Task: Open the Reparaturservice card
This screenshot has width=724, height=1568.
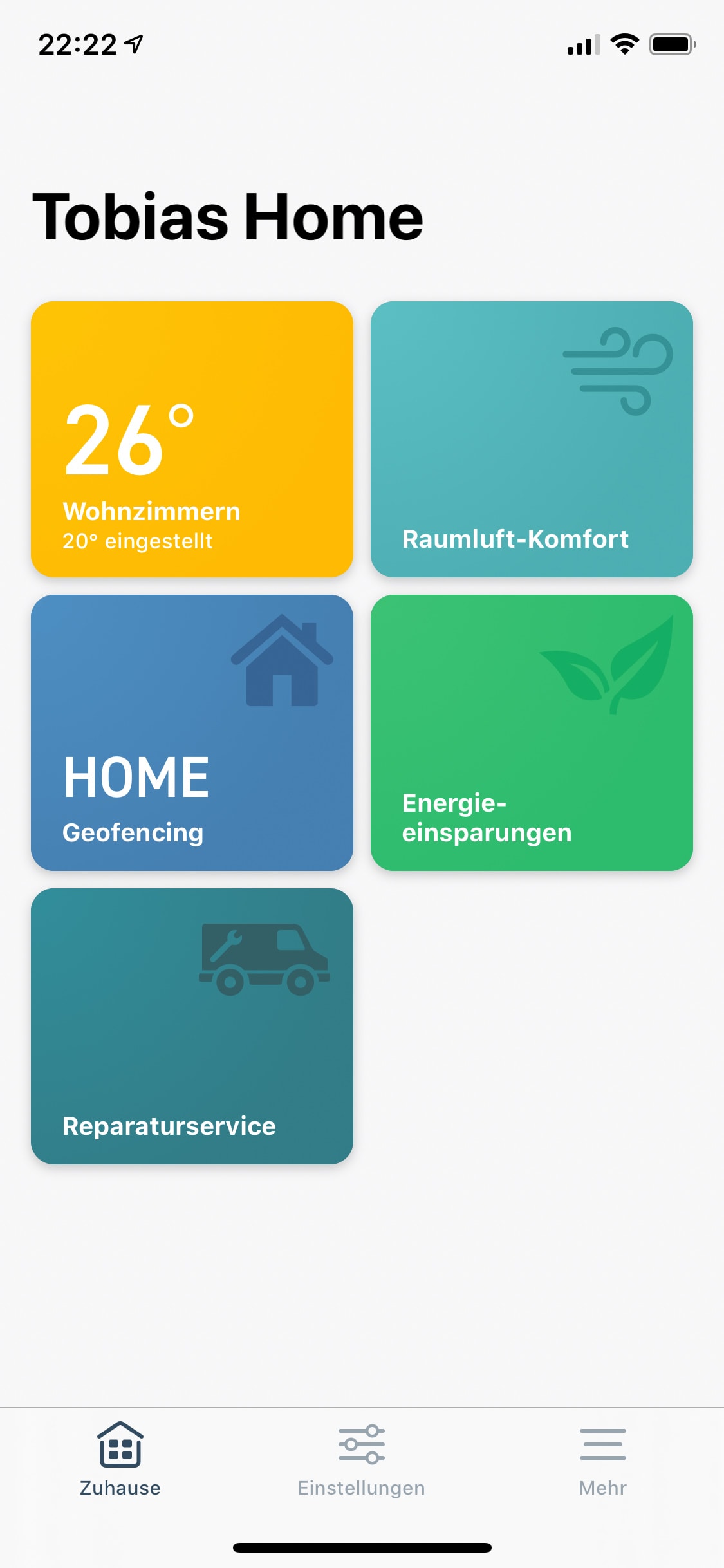Action: (192, 1026)
